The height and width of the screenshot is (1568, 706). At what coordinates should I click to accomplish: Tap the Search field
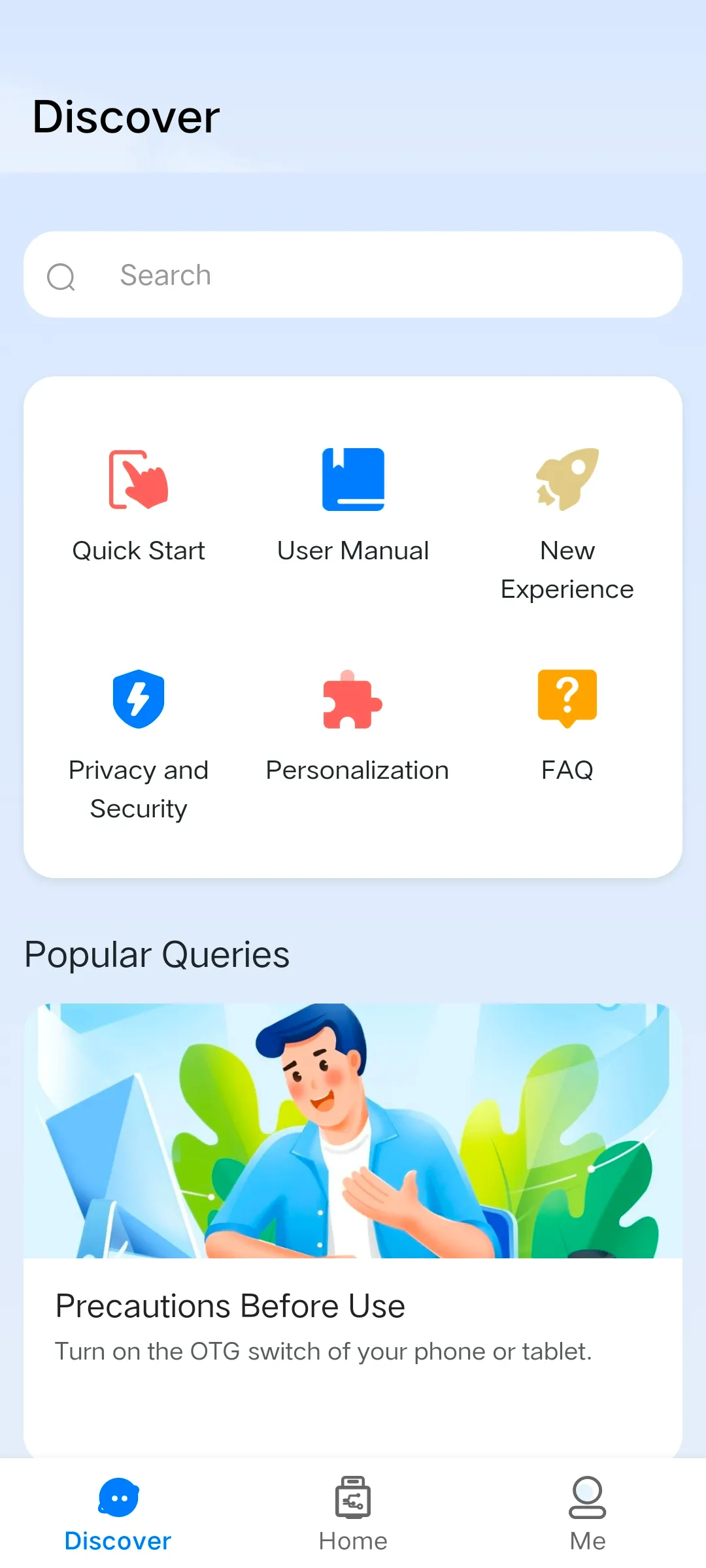[353, 275]
